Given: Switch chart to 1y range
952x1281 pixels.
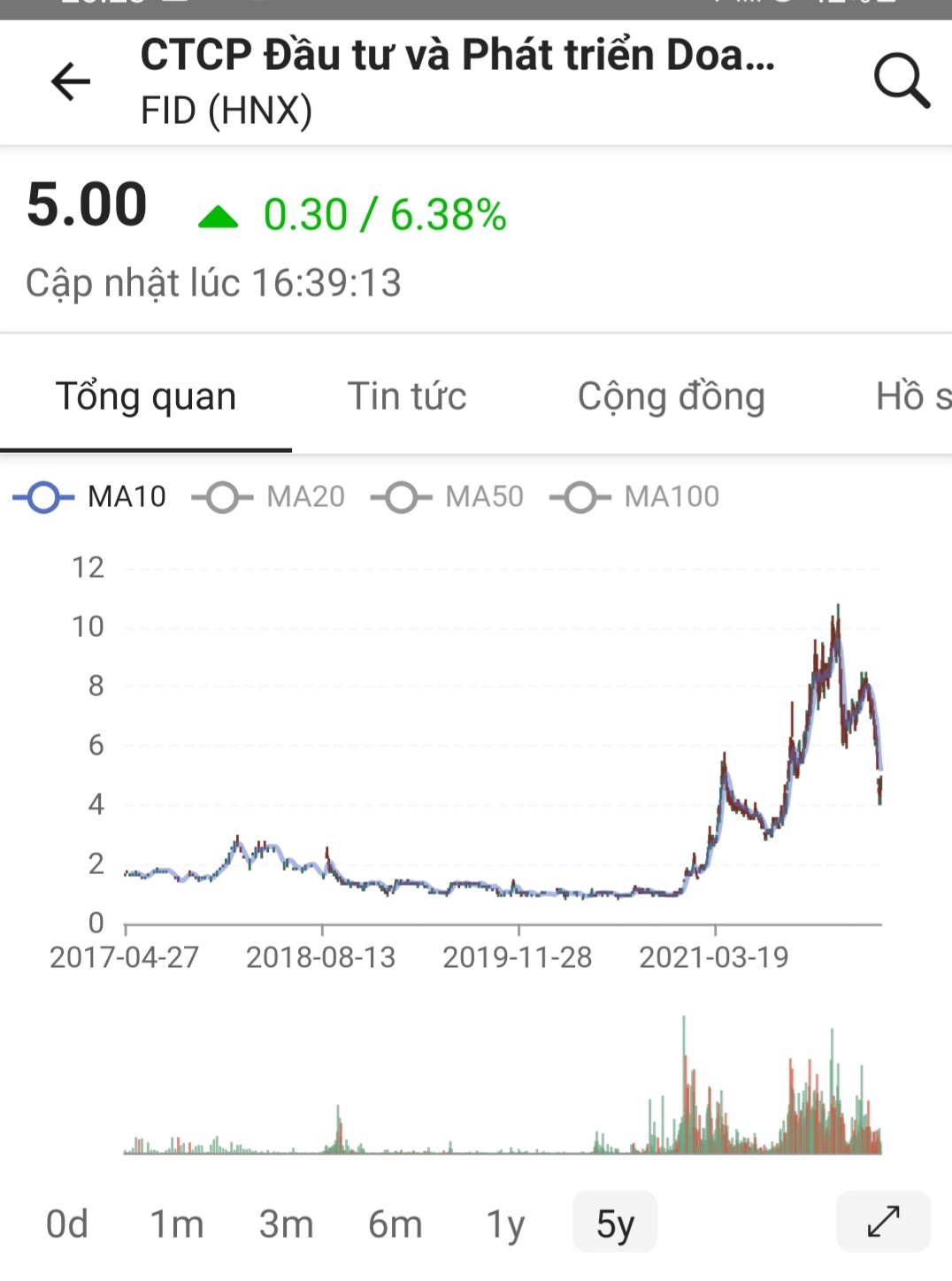Looking at the screenshot, I should (505, 1224).
